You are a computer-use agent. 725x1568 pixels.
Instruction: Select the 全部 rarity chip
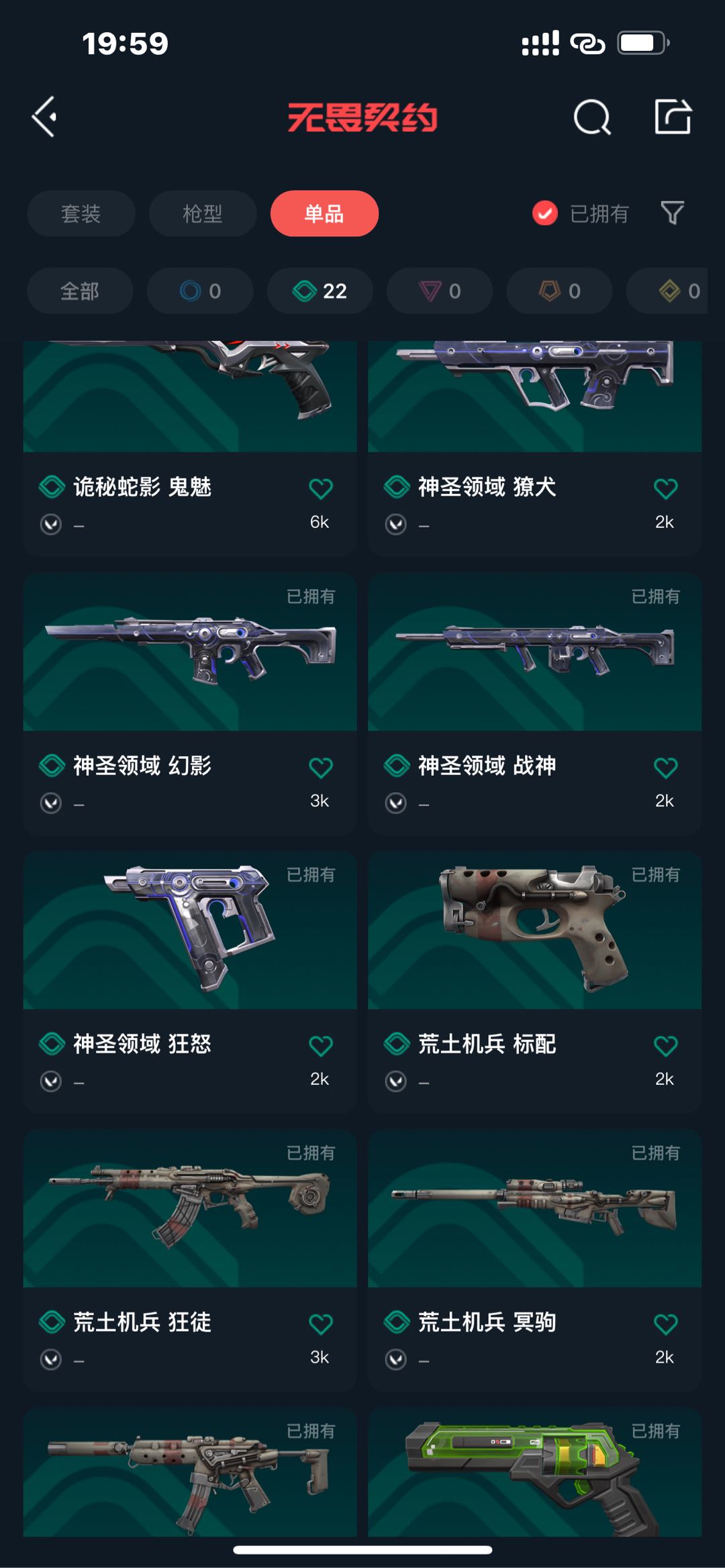click(79, 291)
